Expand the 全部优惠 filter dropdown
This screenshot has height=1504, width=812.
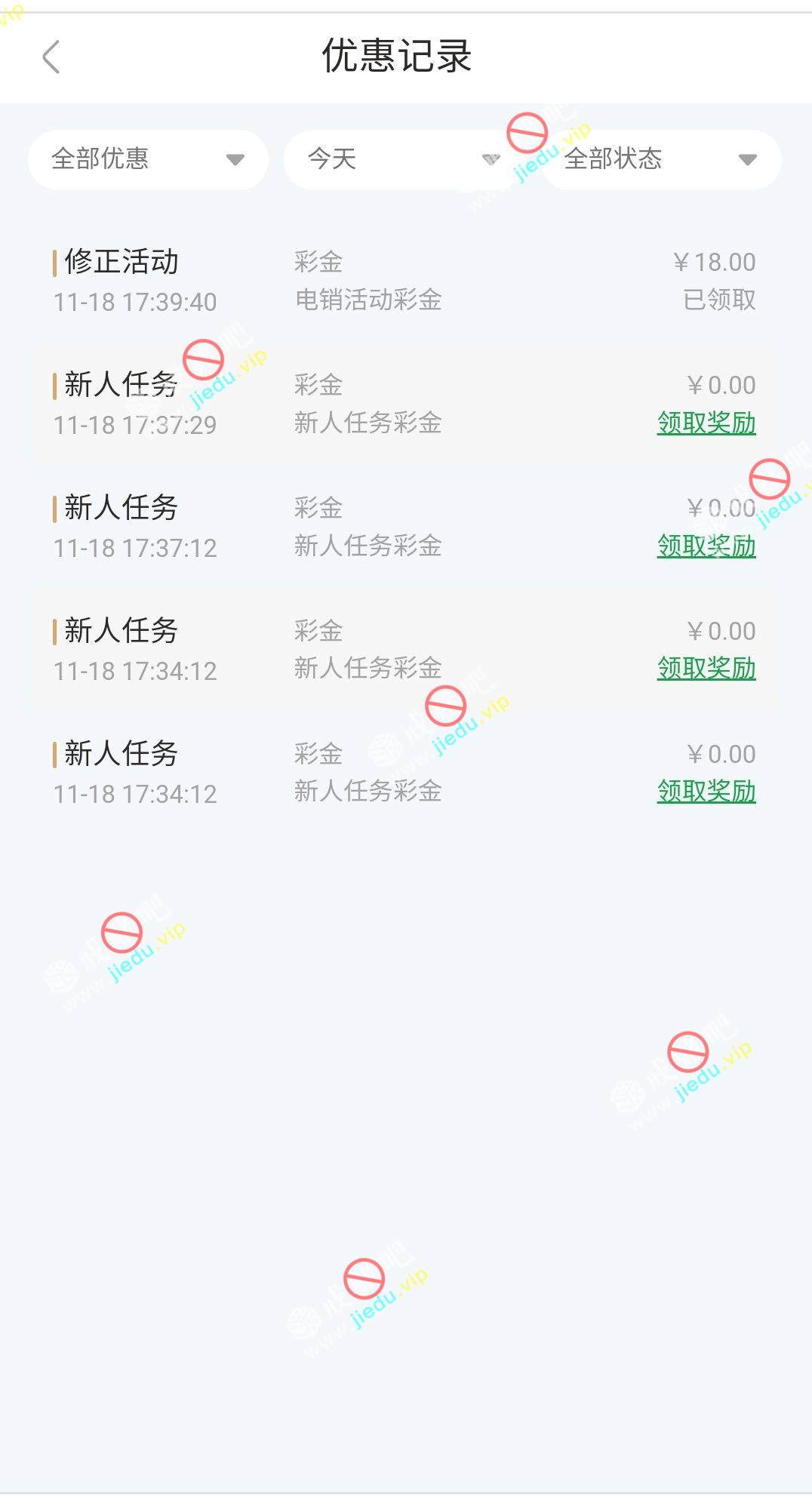(x=148, y=159)
